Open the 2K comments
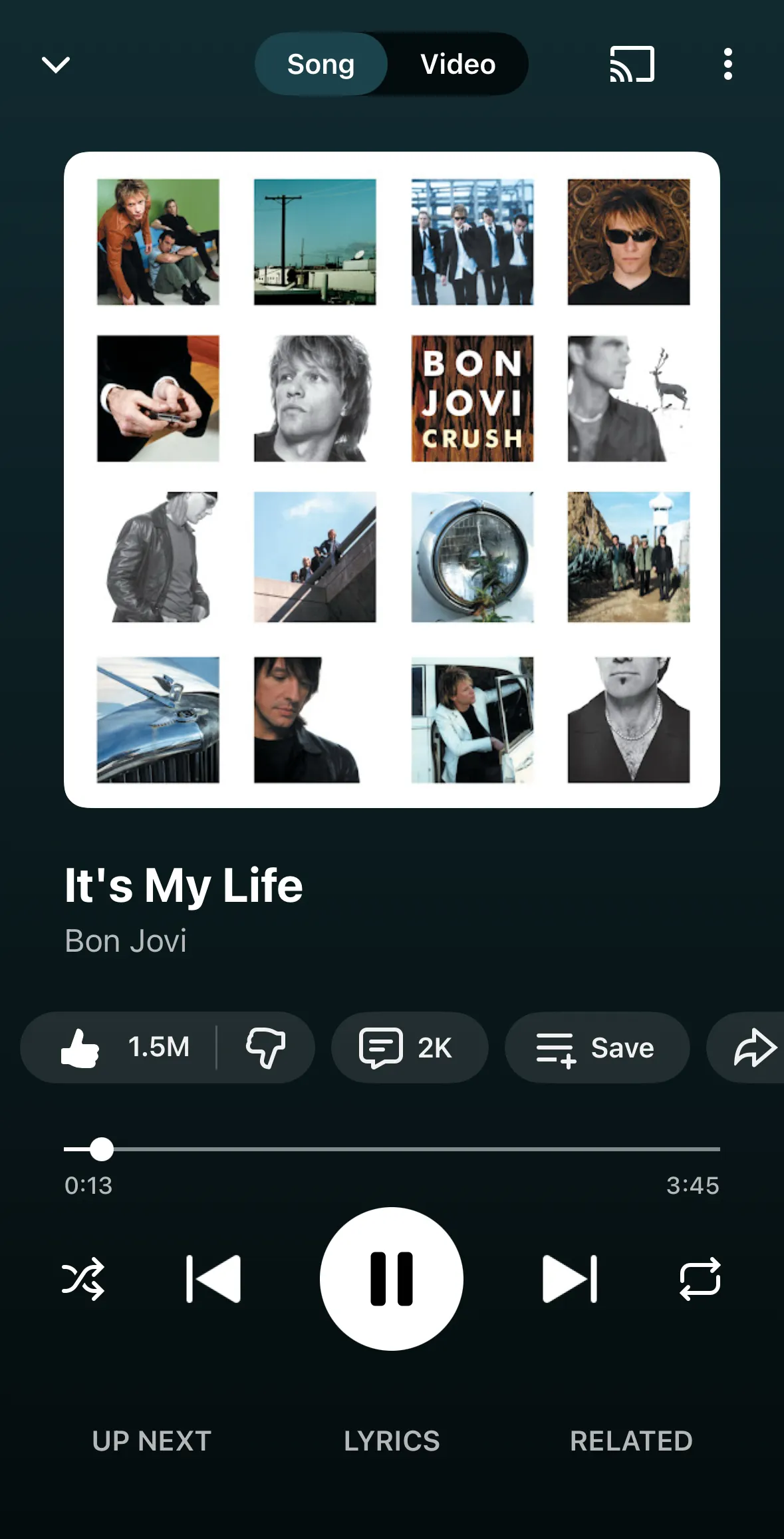This screenshot has width=784, height=1539. [409, 1048]
